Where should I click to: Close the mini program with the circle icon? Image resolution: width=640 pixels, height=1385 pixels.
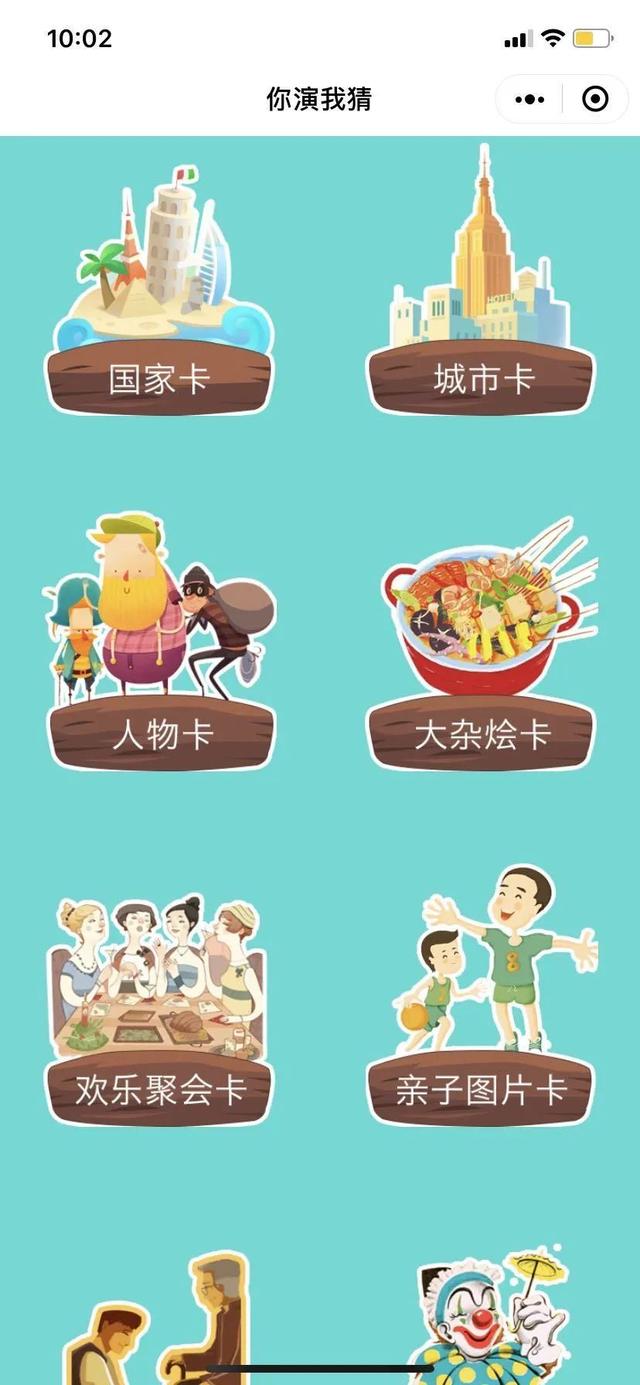coord(595,99)
